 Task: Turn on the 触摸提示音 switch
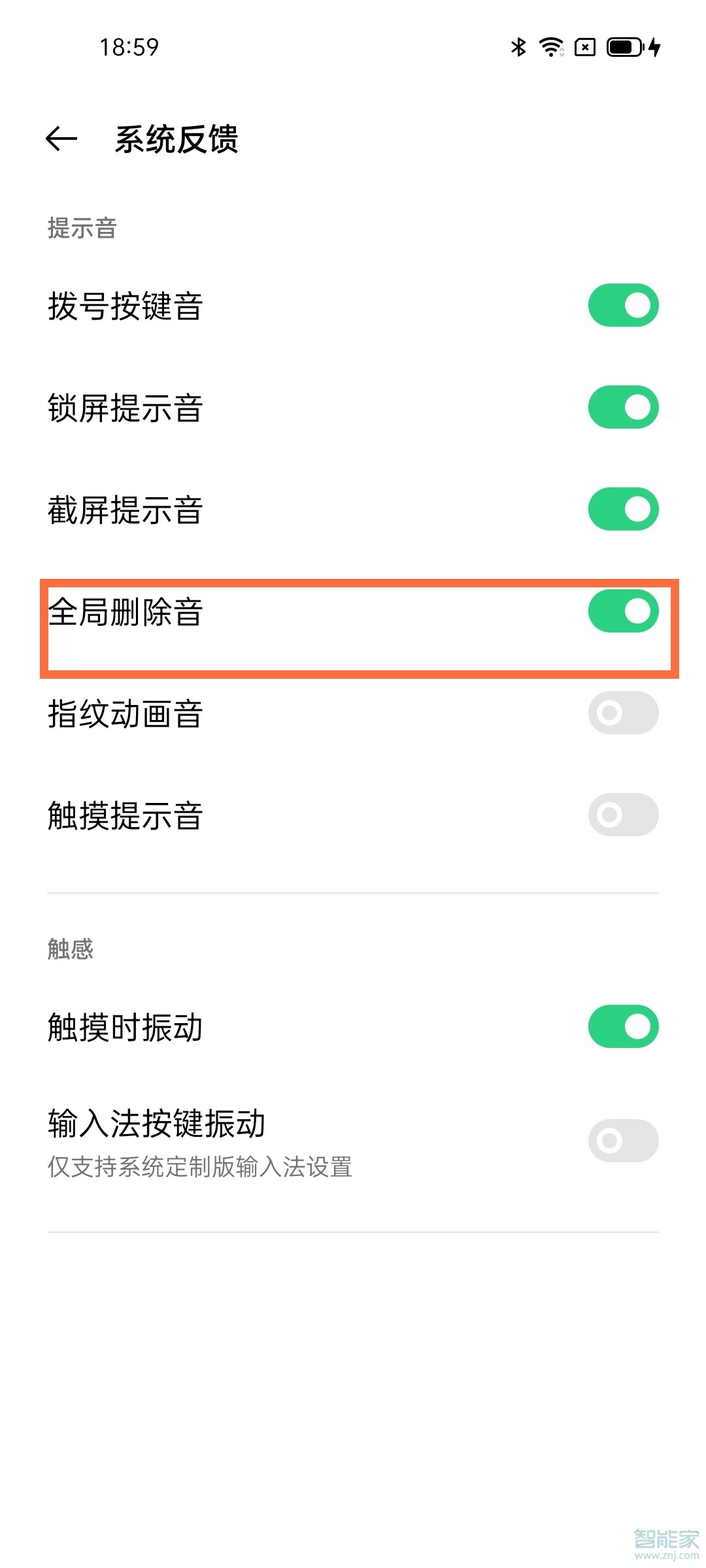click(x=622, y=814)
